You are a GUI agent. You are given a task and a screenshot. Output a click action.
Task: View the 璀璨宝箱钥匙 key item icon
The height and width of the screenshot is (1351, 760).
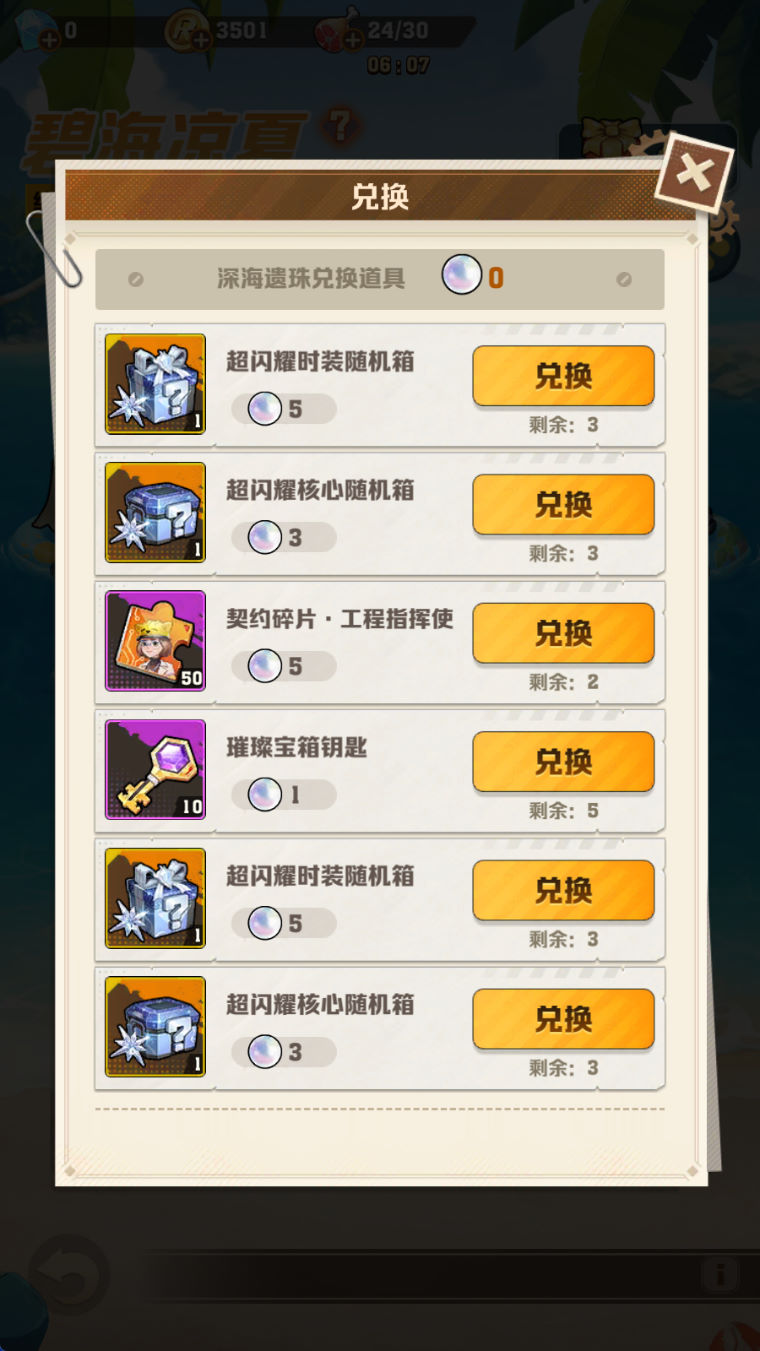(x=155, y=769)
